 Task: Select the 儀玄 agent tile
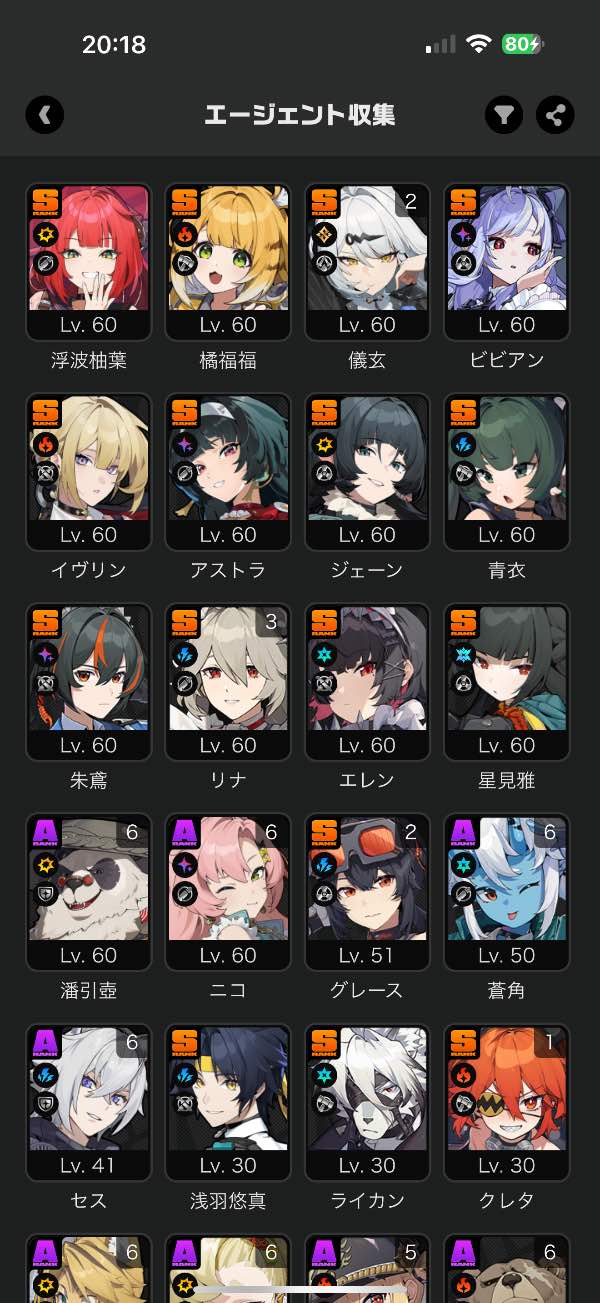tap(368, 262)
